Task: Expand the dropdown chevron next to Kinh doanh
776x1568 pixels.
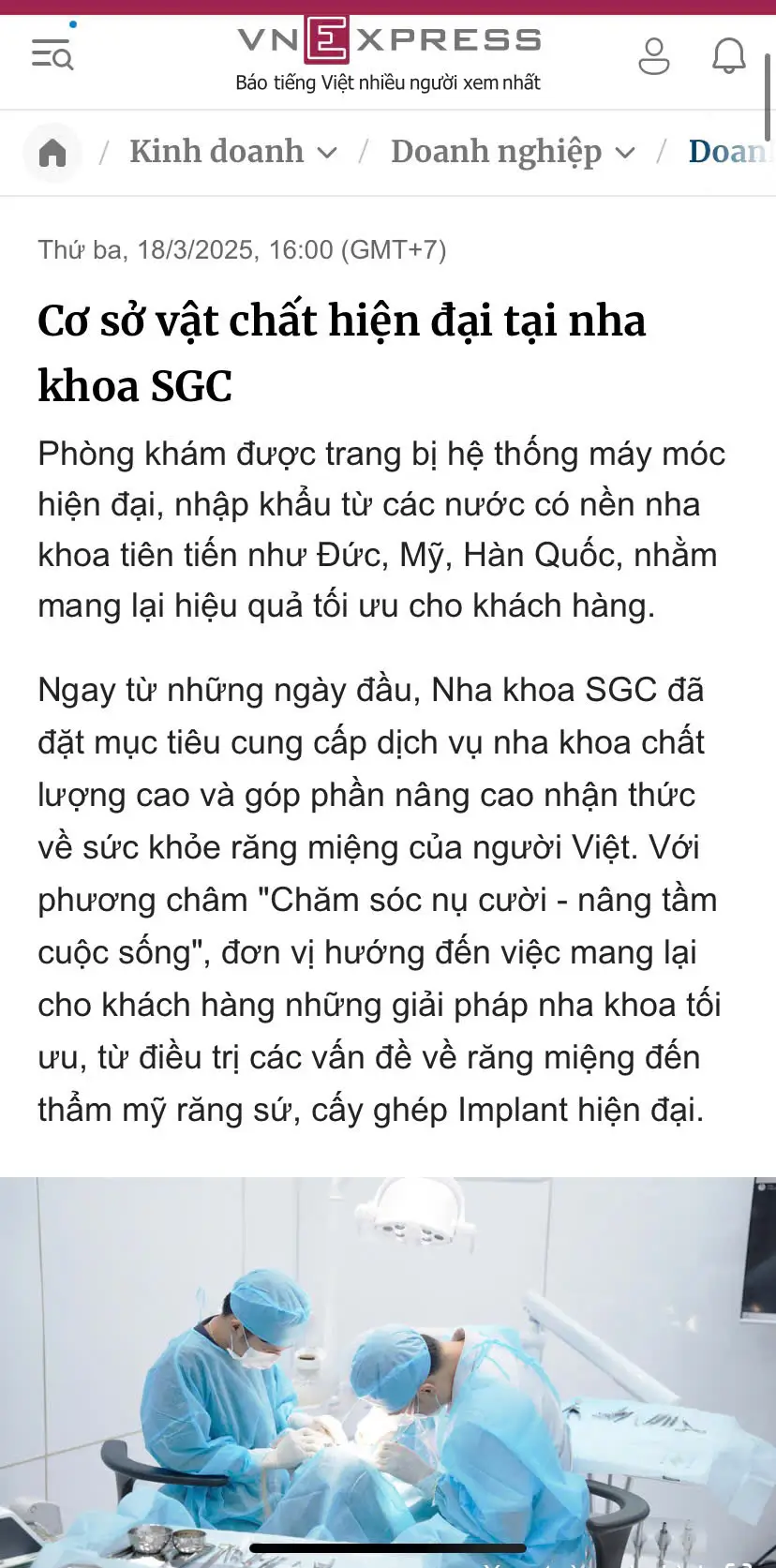Action: click(327, 153)
